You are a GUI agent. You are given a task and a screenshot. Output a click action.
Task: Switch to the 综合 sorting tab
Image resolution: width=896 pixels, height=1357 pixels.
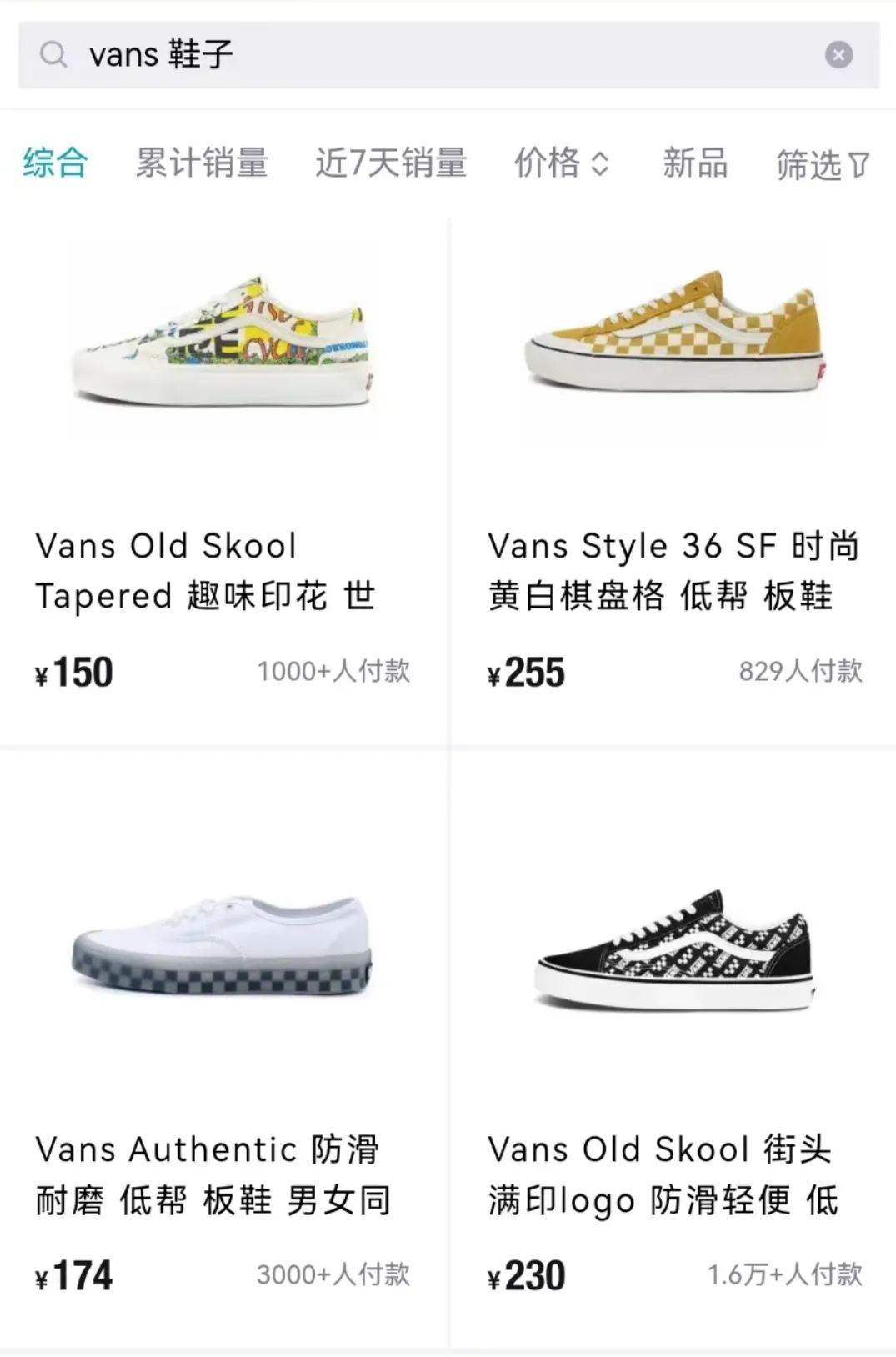55,163
